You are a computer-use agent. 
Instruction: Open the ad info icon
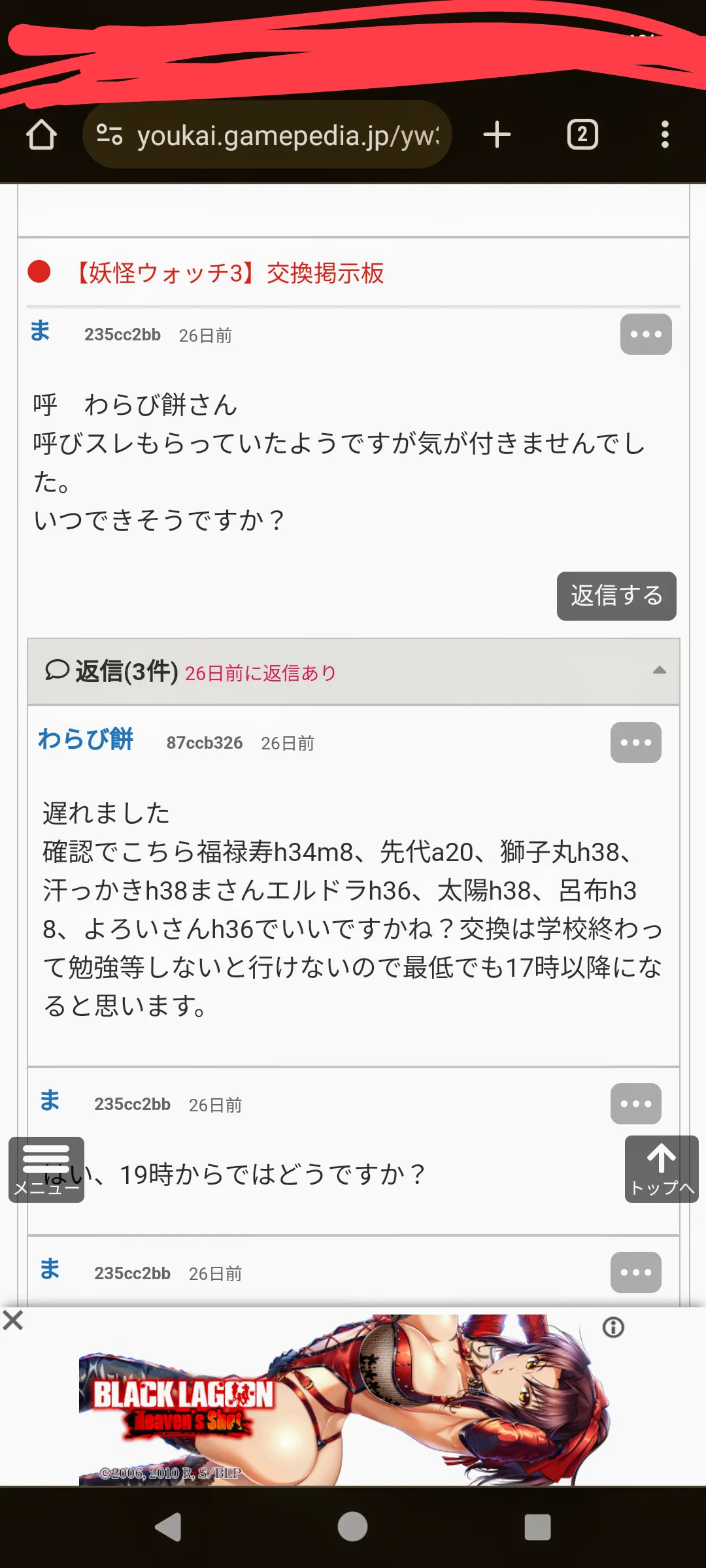[613, 1327]
